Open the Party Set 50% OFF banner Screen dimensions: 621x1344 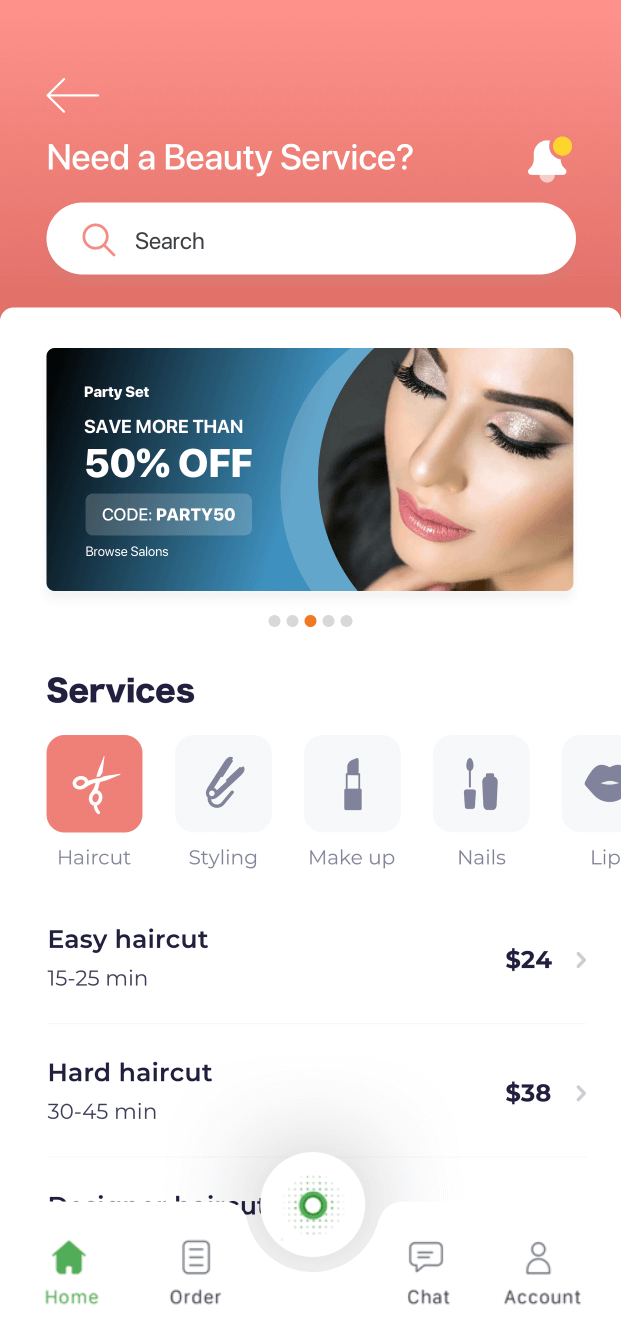[x=310, y=469]
